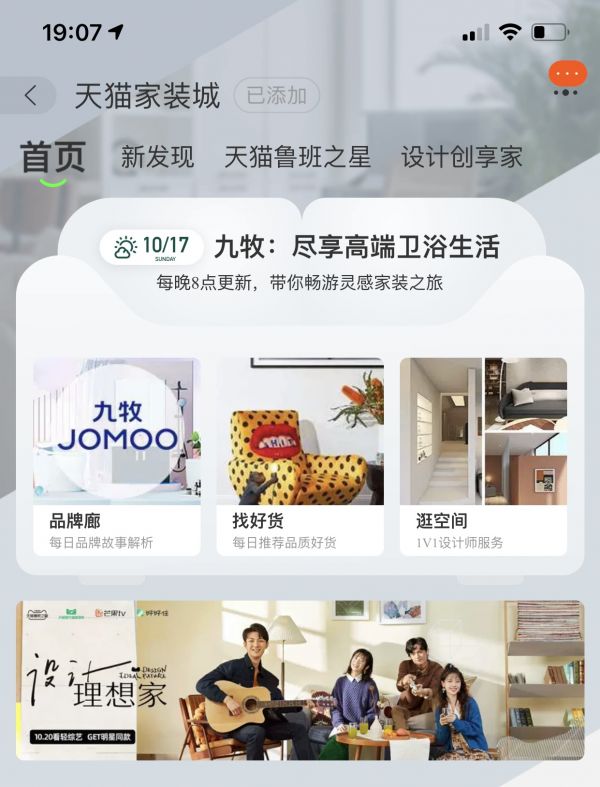Open the 品牌廊 JOMOO card

117,455
